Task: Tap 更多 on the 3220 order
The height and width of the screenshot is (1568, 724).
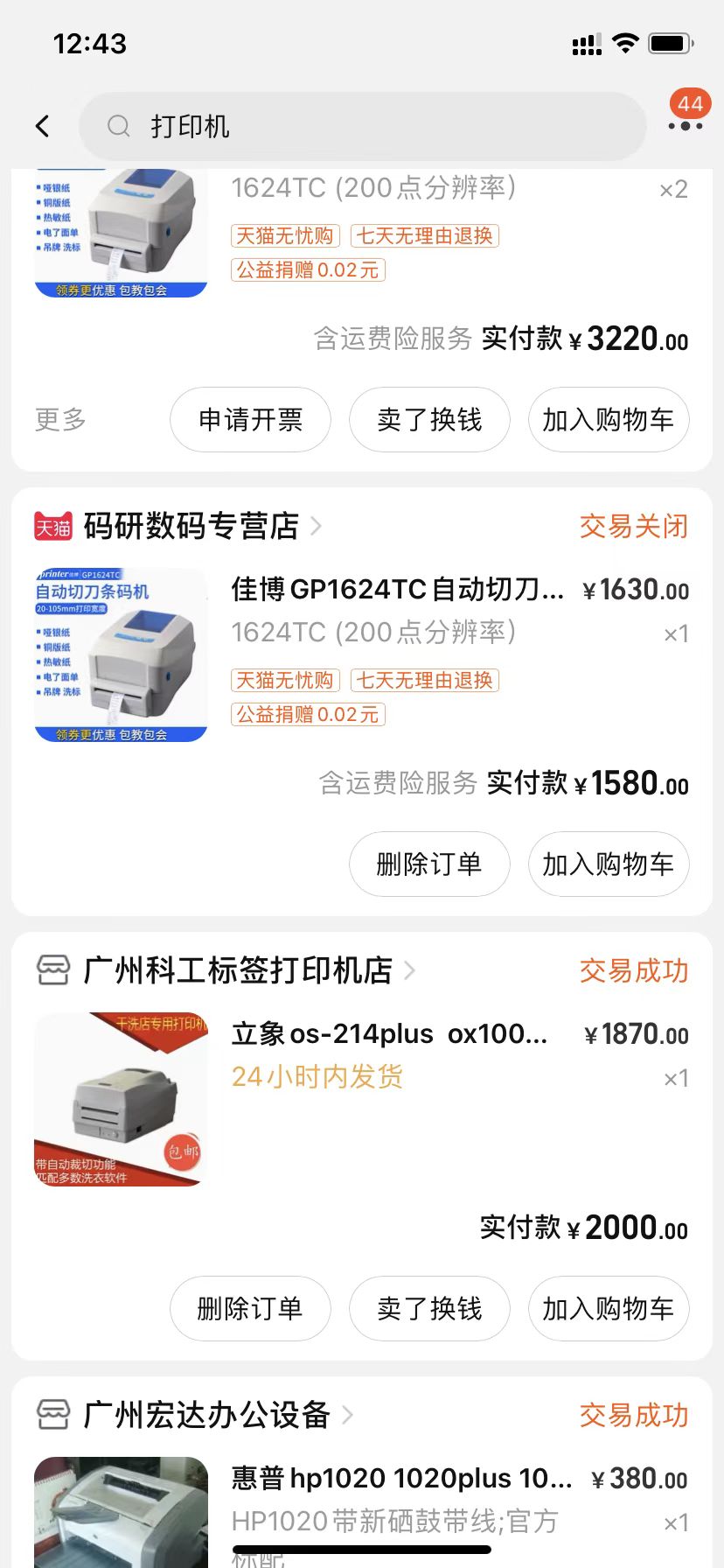Action: pyautogui.click(x=60, y=420)
